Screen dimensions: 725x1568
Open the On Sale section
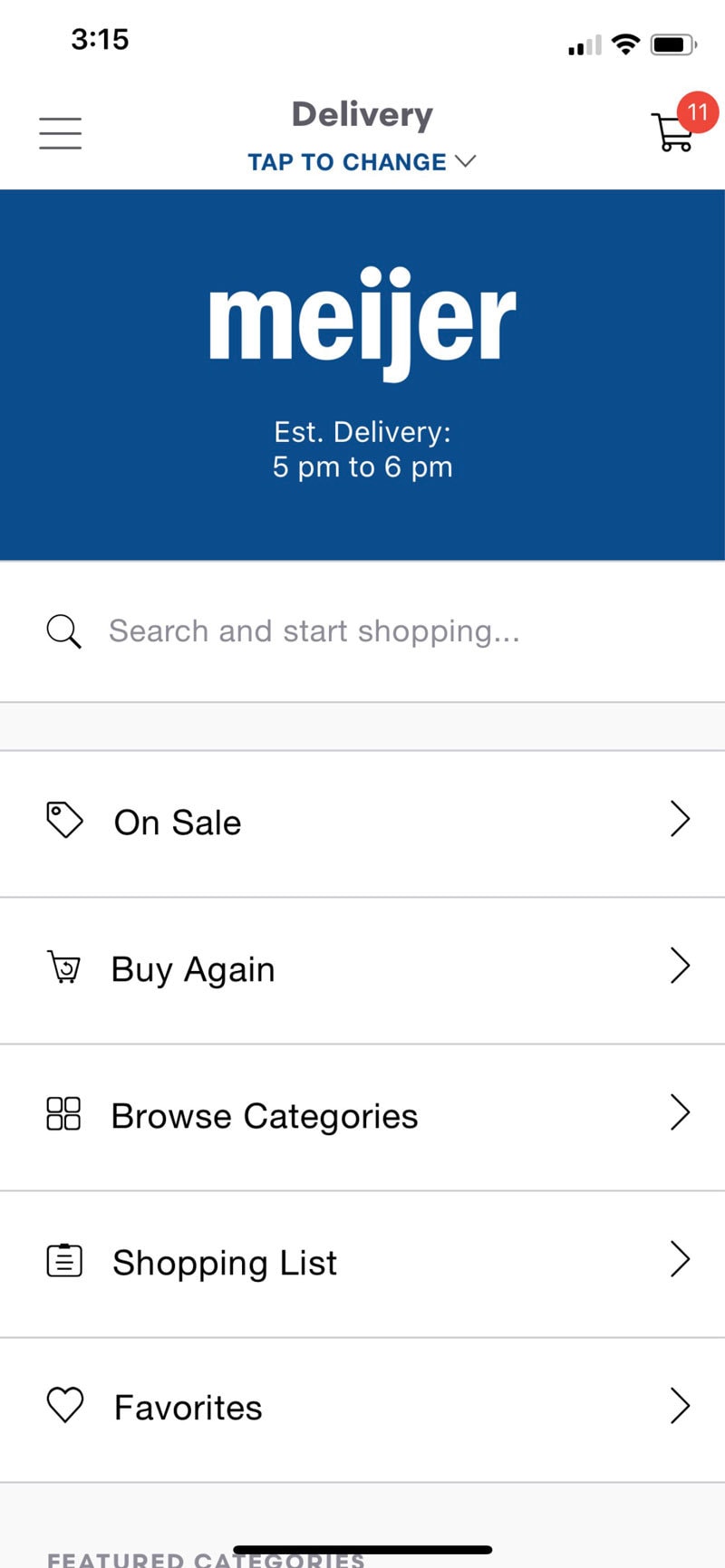click(x=362, y=823)
